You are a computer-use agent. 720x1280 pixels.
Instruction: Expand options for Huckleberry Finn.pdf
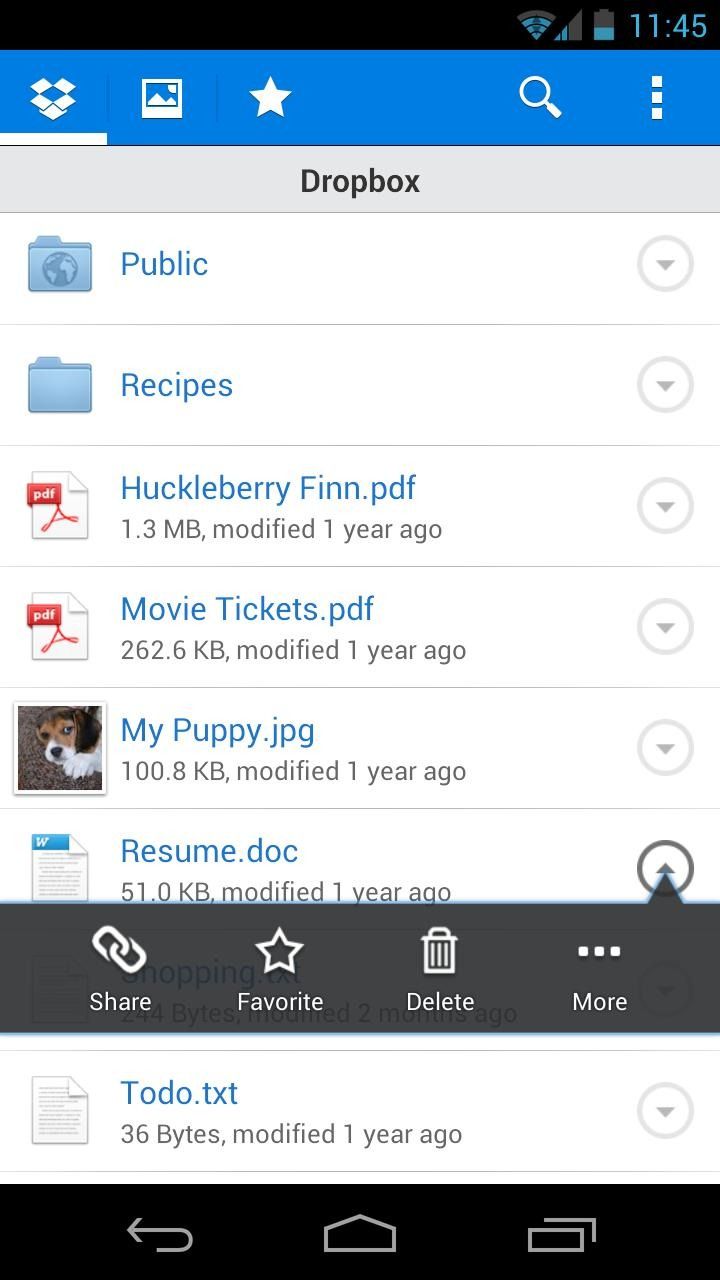point(664,506)
